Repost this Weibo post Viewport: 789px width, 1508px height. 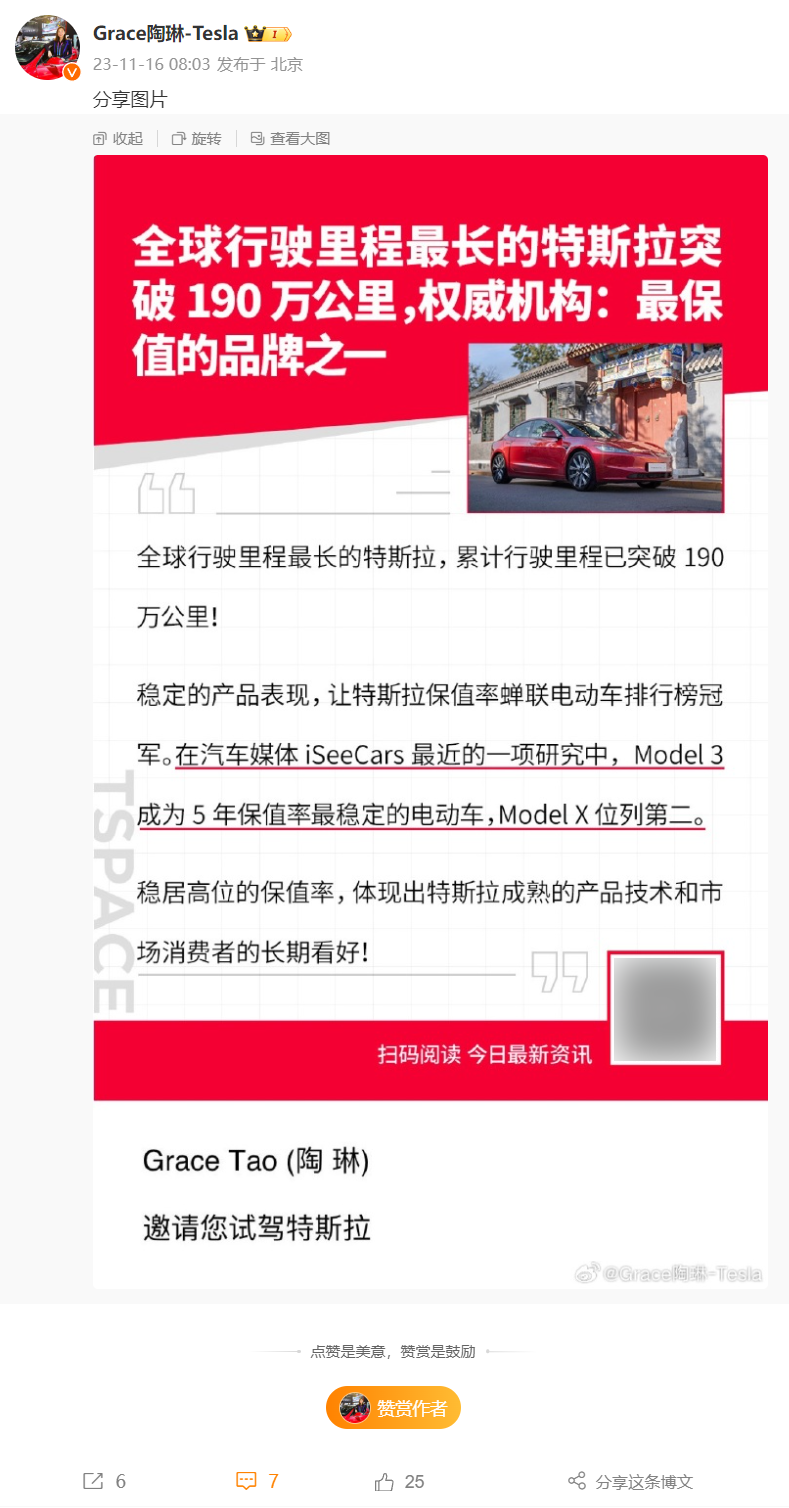[104, 1481]
